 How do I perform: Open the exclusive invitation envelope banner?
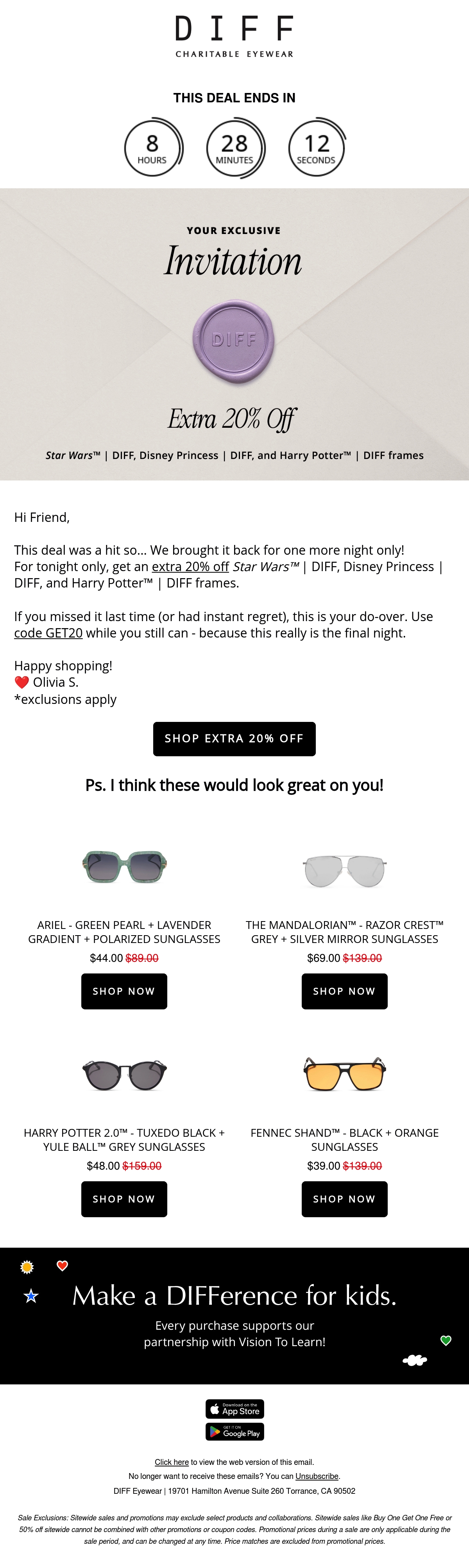234,334
